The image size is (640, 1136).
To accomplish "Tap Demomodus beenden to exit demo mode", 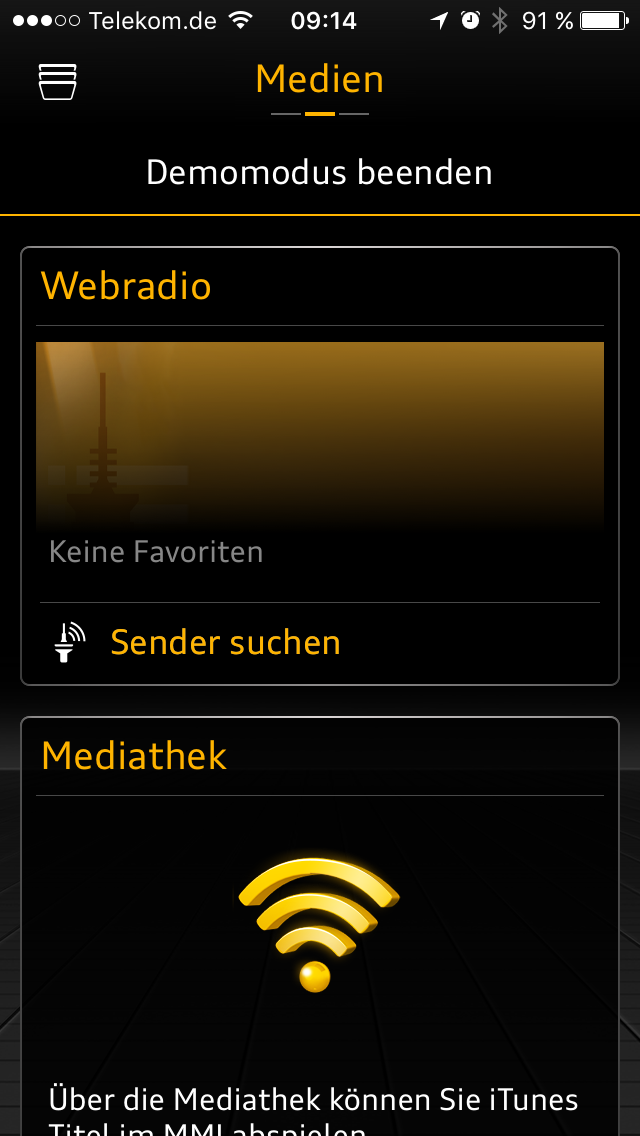I will pyautogui.click(x=319, y=172).
